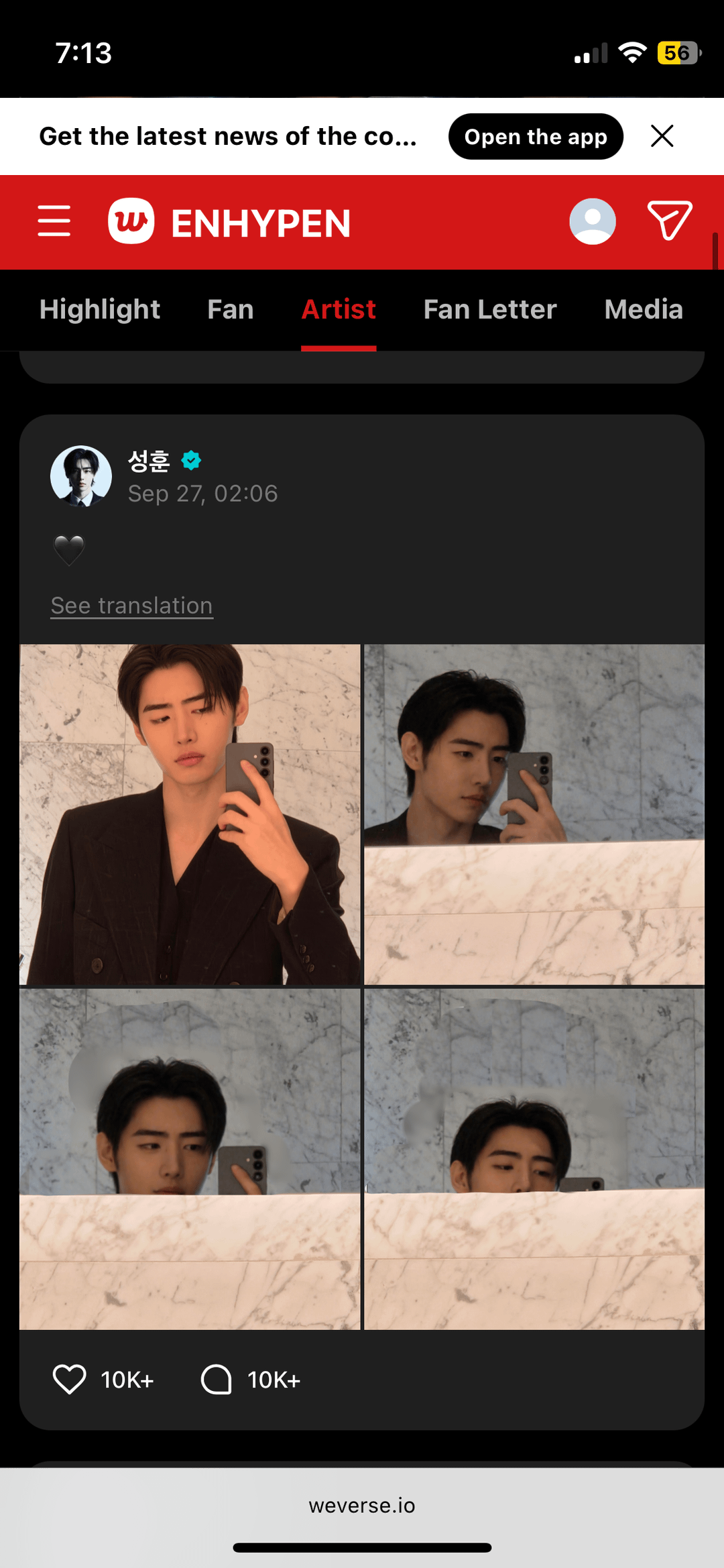The height and width of the screenshot is (1568, 724).
Task: View the fourth photo in the grid
Action: click(534, 1159)
